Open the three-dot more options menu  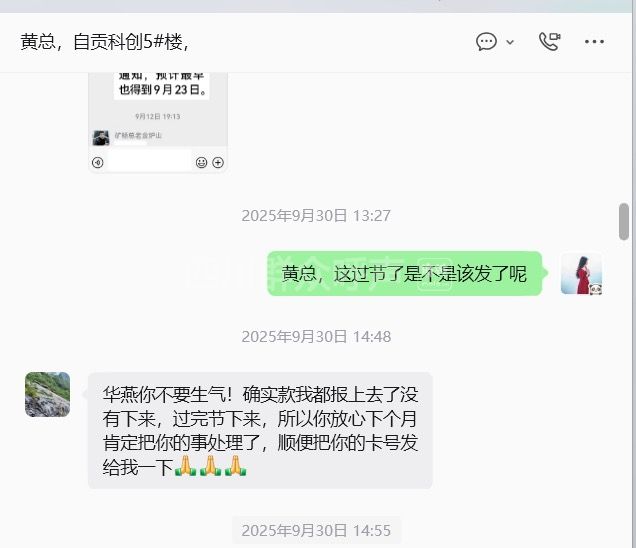click(594, 42)
